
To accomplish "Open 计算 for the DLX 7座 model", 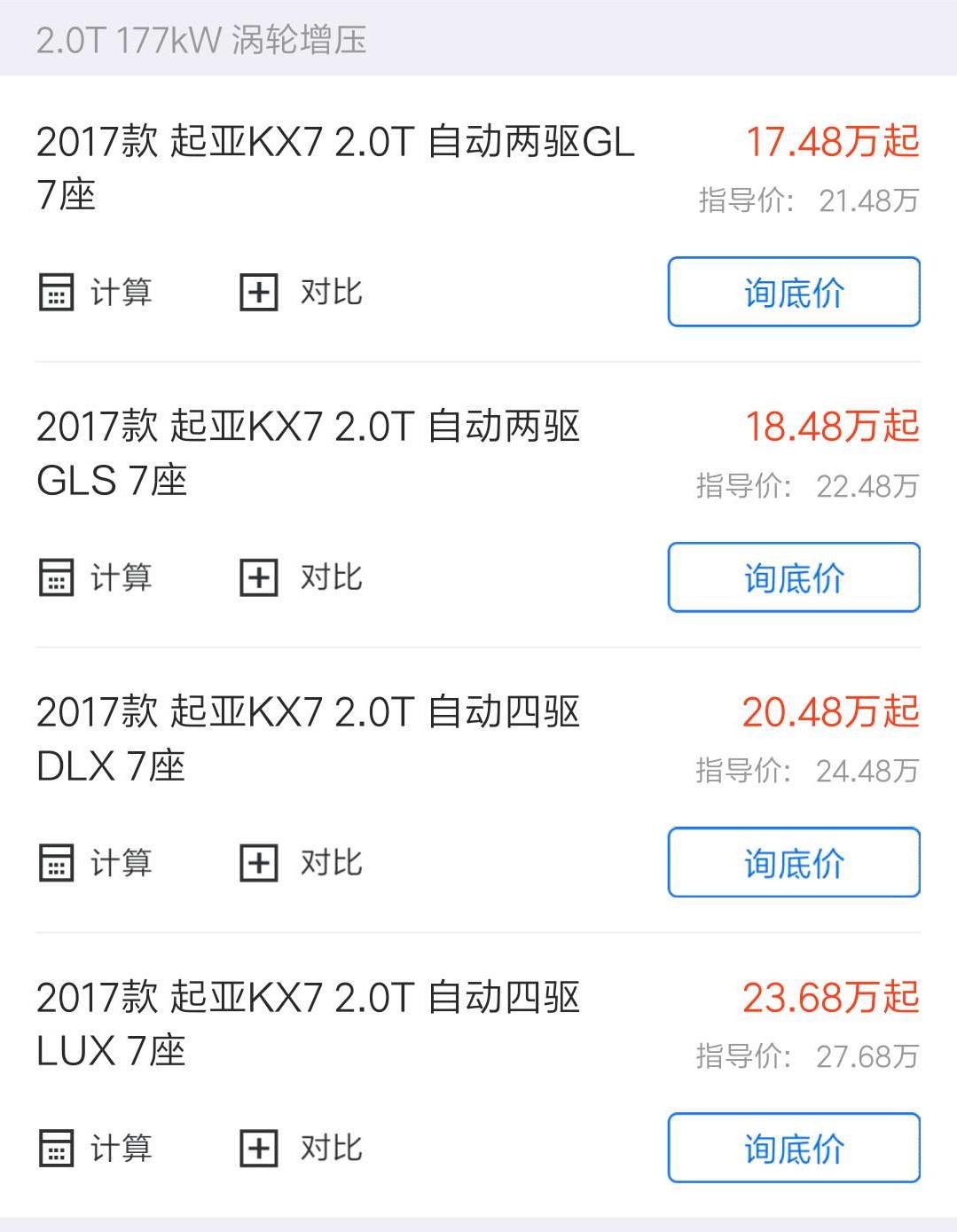I will [x=96, y=863].
